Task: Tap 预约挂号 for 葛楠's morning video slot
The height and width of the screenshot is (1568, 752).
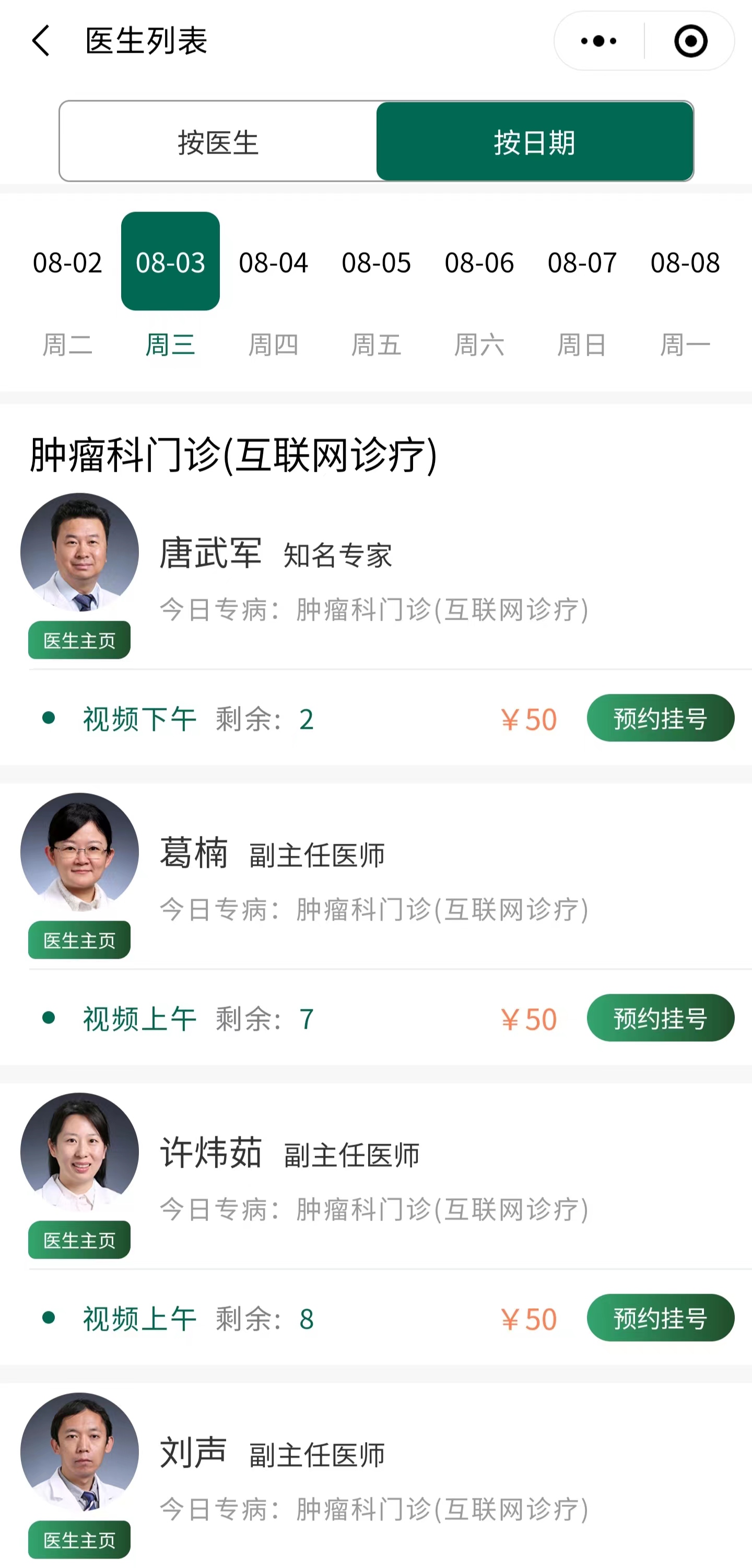Action: 660,1018
